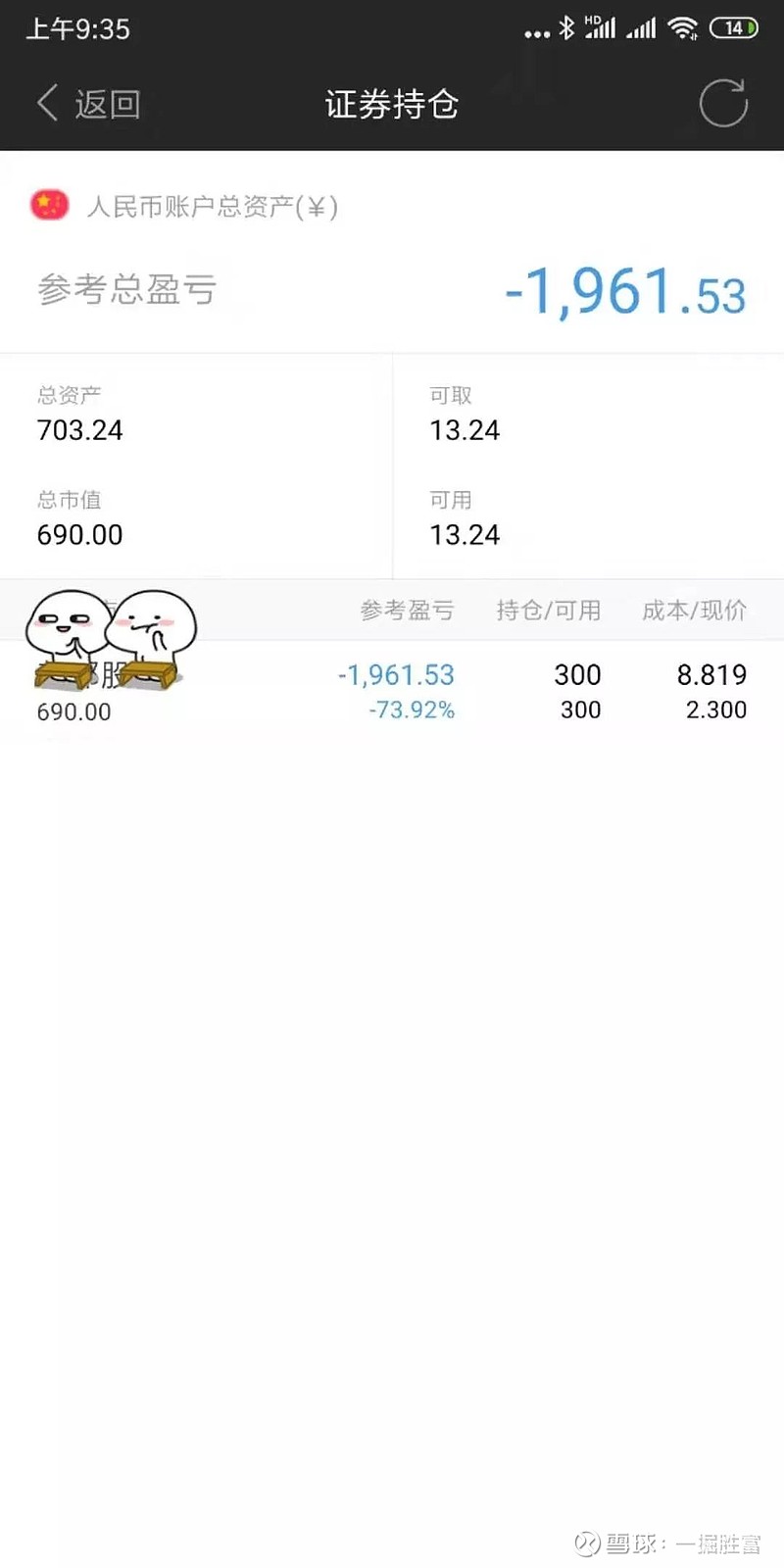Open the holding row showing -1,961.53 loss
Viewport: 784px width, 1568px height.
coord(392,692)
